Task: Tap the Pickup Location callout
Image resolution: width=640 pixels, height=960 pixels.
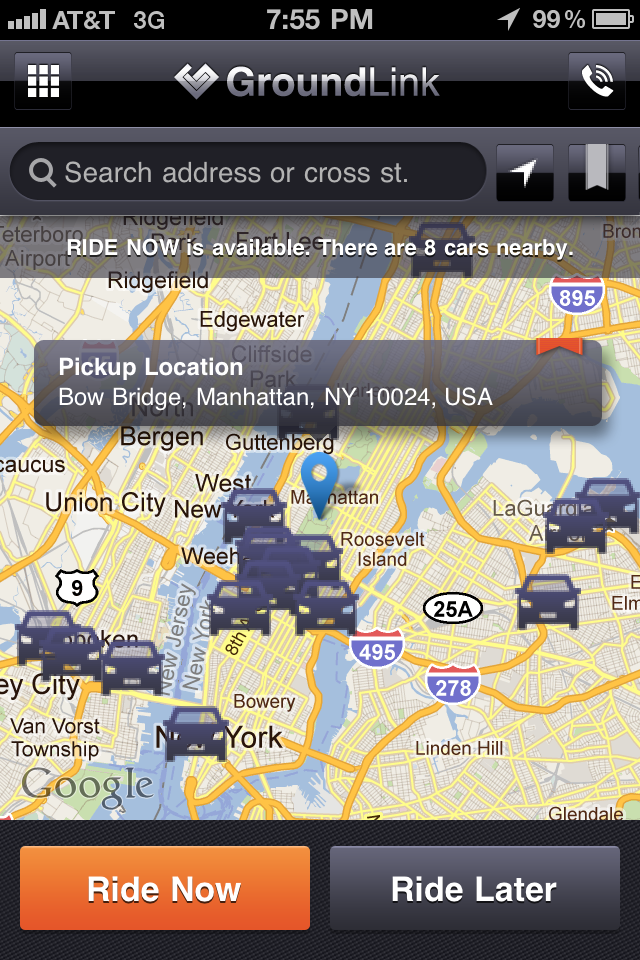Action: coord(318,383)
